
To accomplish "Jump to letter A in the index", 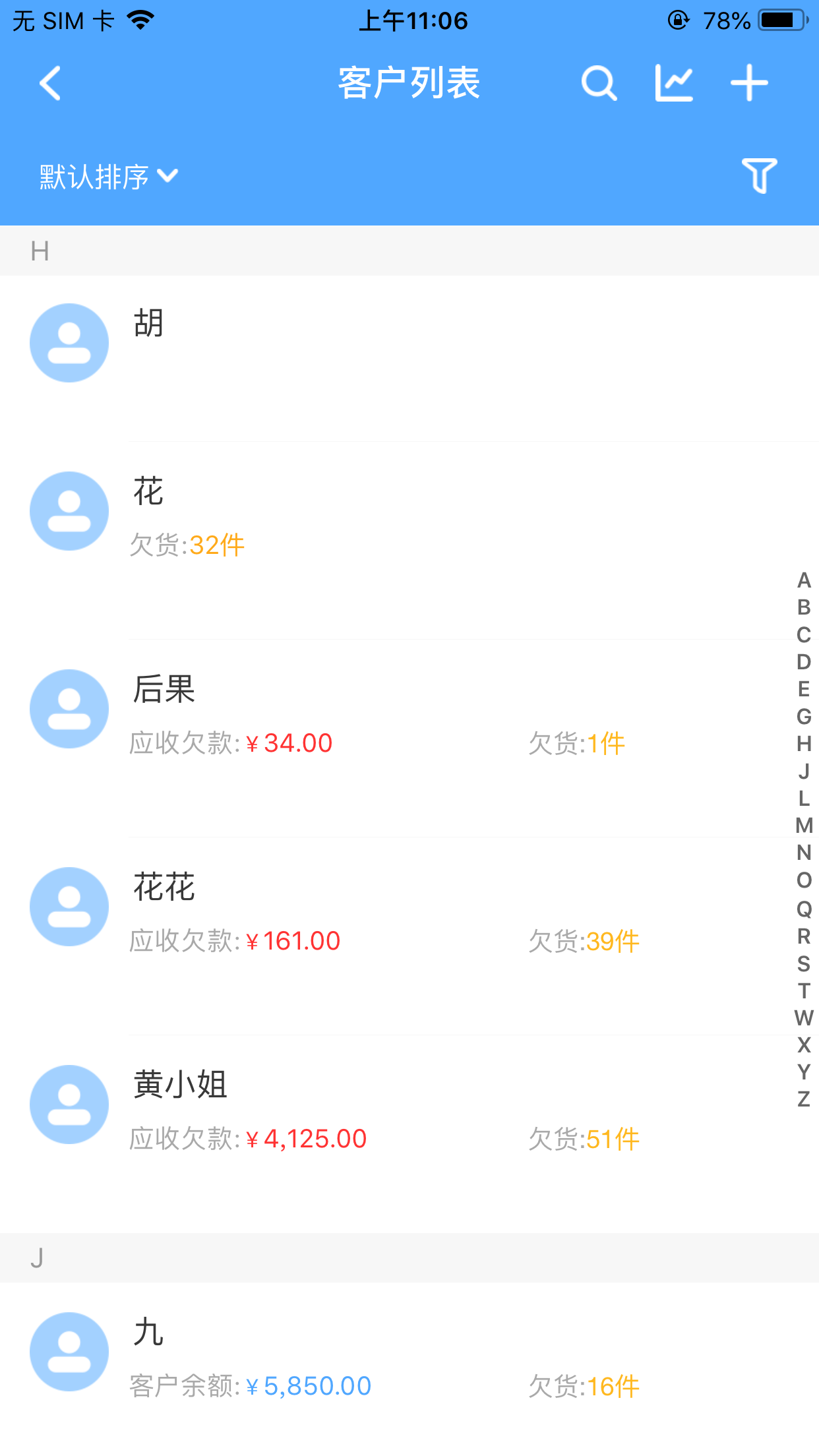I will pos(803,580).
